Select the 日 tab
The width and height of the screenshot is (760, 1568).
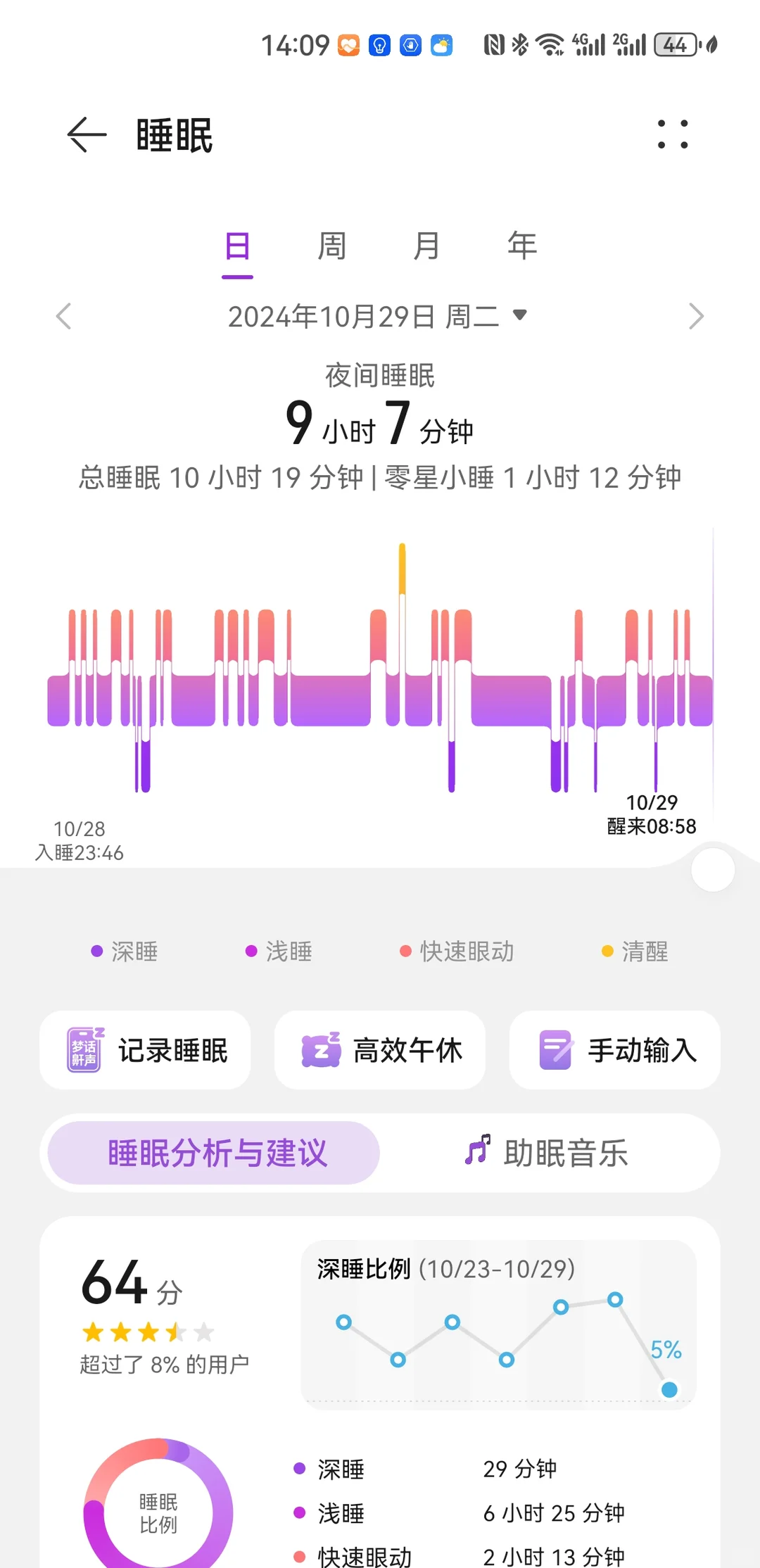(x=237, y=247)
